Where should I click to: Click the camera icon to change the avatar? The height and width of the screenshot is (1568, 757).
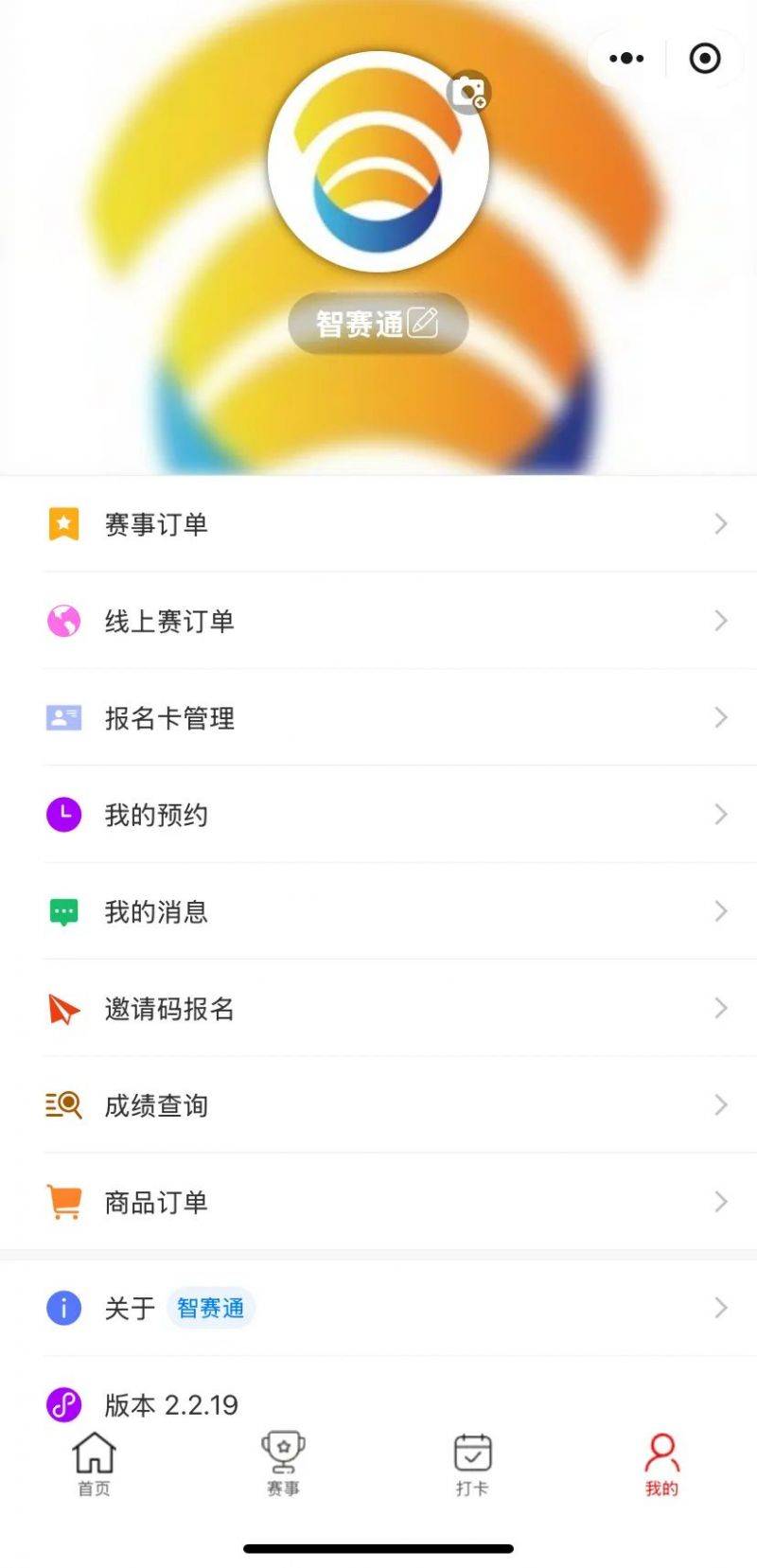pyautogui.click(x=468, y=90)
